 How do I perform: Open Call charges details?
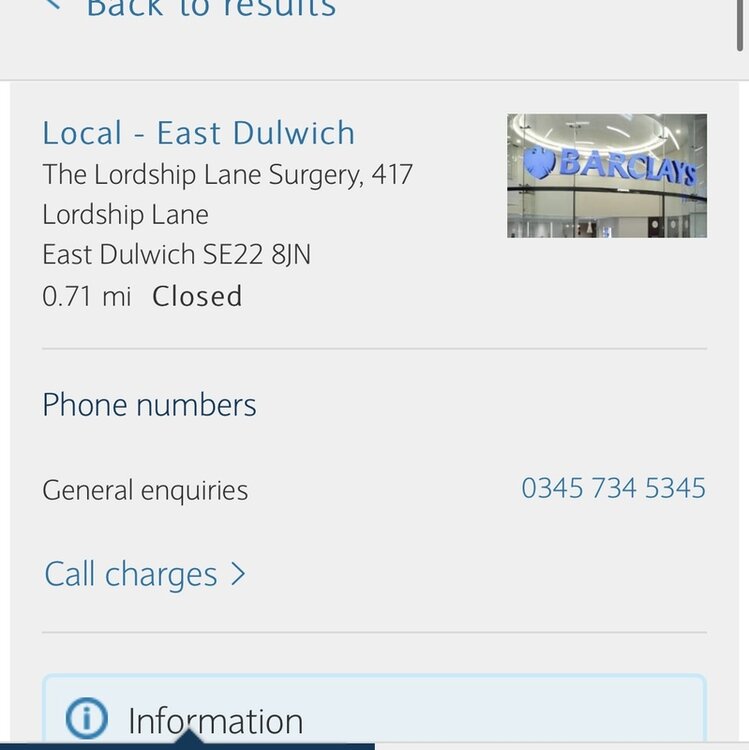[x=145, y=574]
